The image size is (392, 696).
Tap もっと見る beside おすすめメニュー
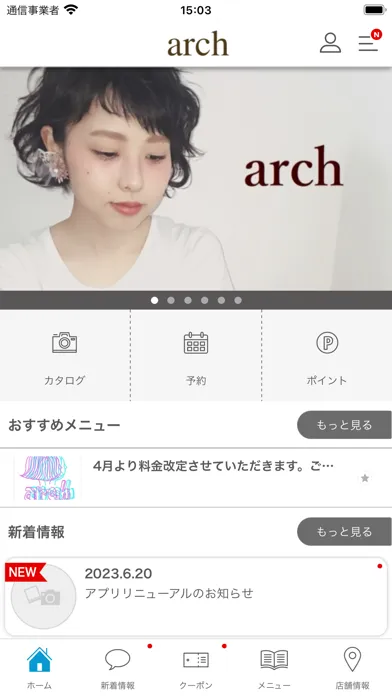click(x=344, y=425)
